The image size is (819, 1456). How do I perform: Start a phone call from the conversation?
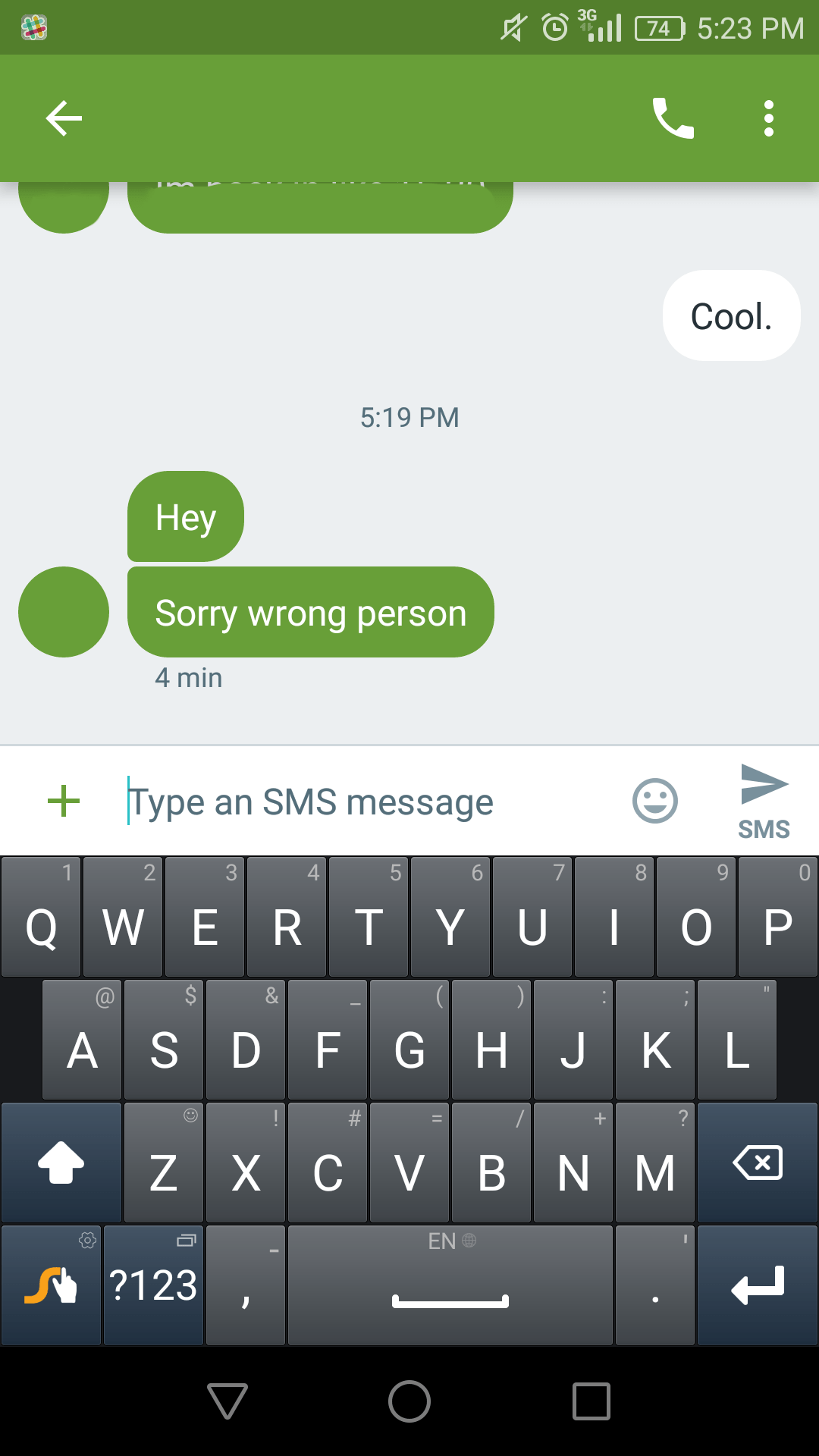click(673, 118)
